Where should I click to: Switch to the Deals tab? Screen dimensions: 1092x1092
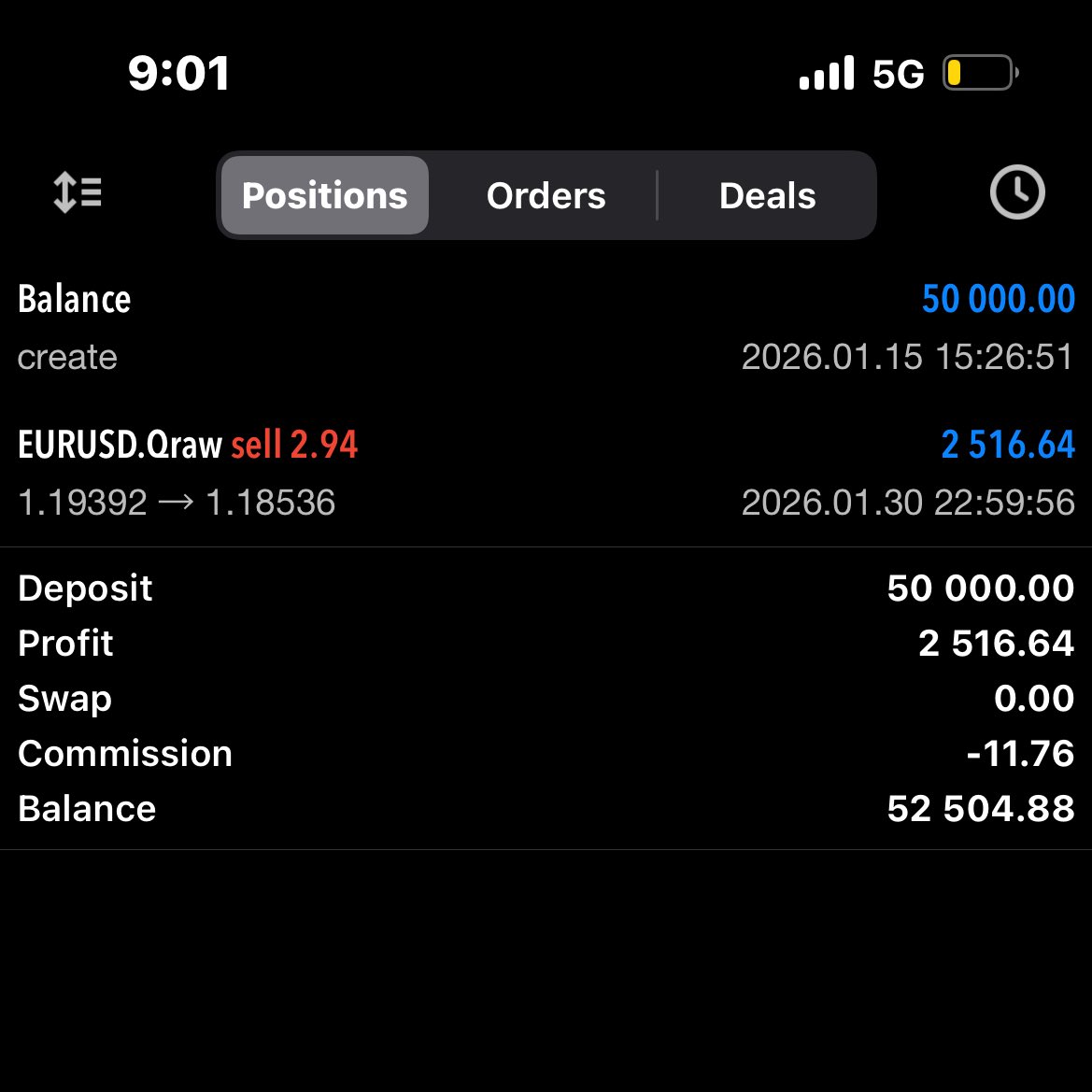[767, 195]
